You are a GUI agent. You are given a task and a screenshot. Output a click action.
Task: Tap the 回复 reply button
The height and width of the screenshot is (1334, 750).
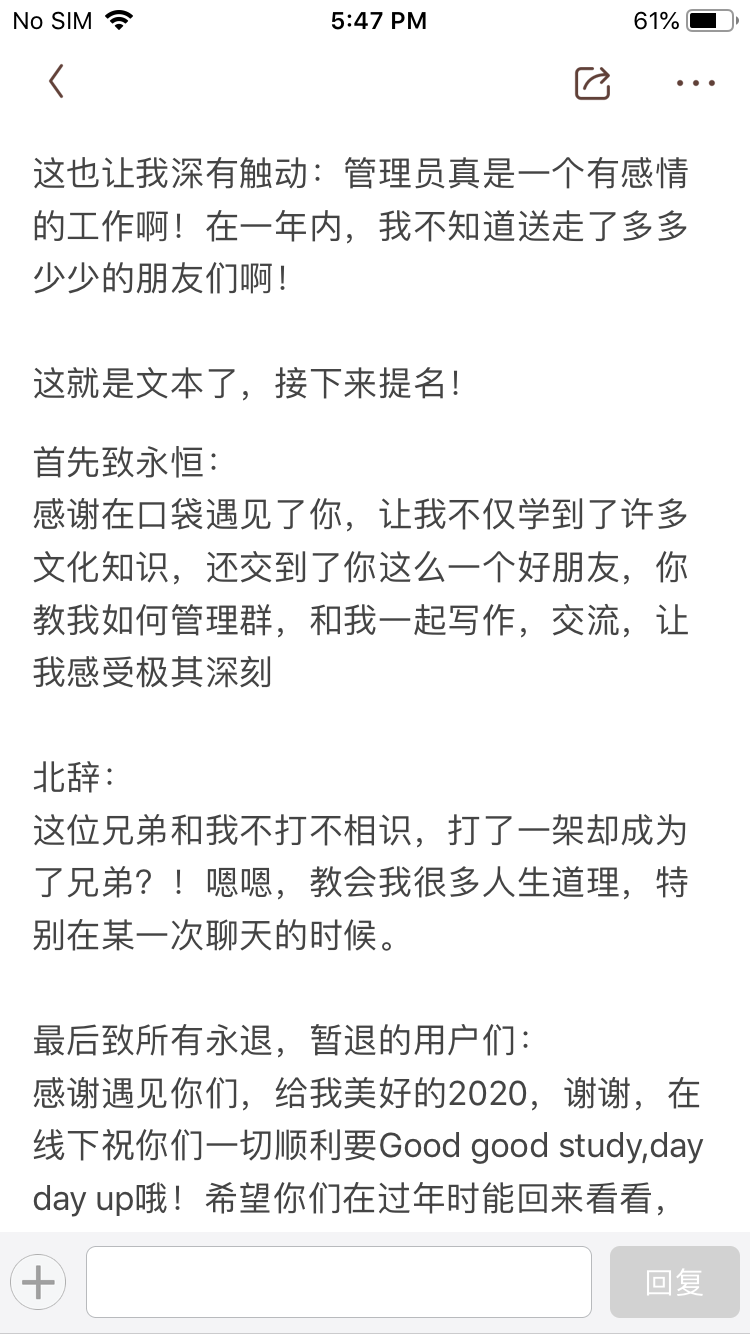click(x=675, y=1281)
